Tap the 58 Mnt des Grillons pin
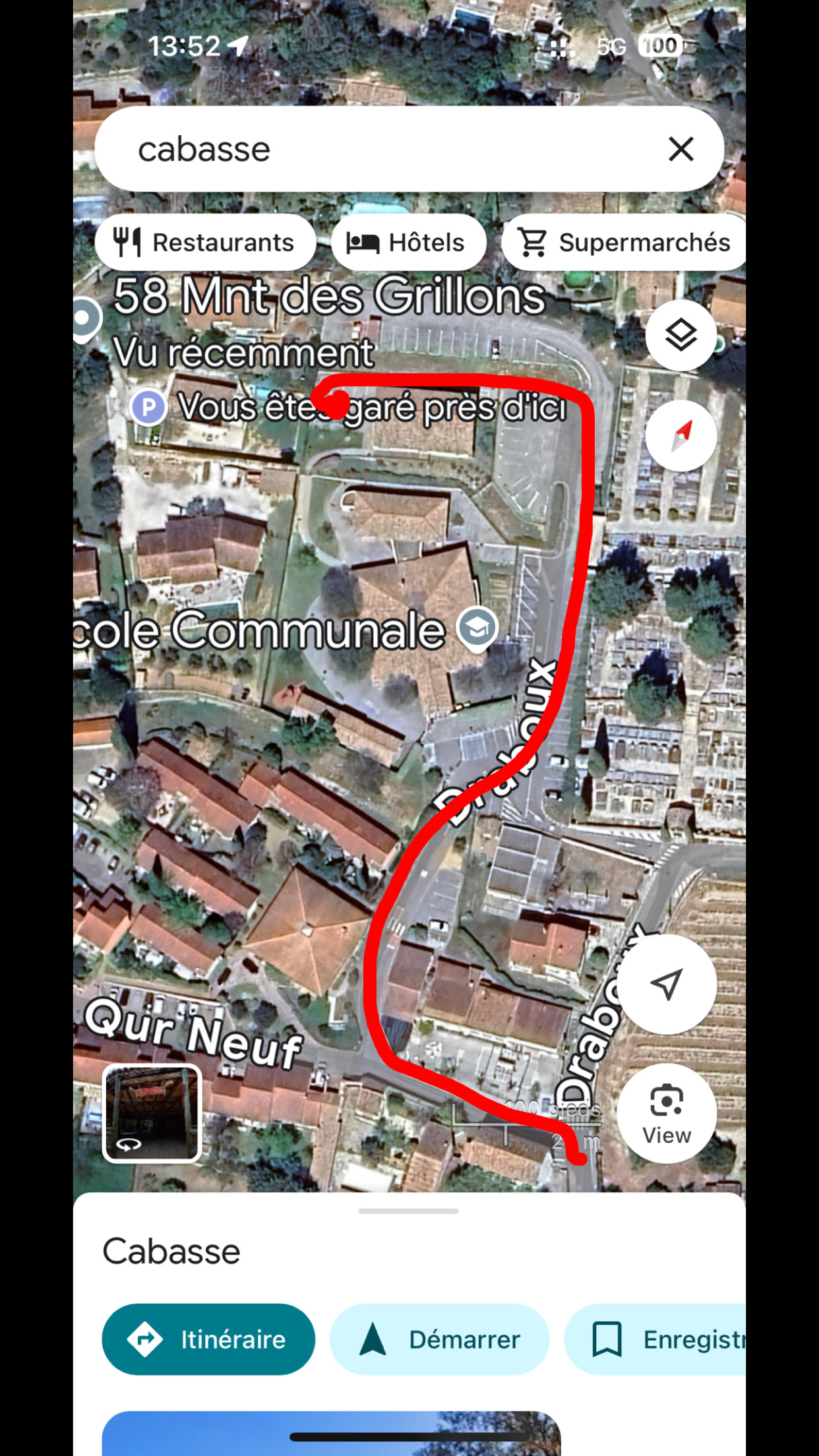The image size is (819, 1456). [x=86, y=318]
